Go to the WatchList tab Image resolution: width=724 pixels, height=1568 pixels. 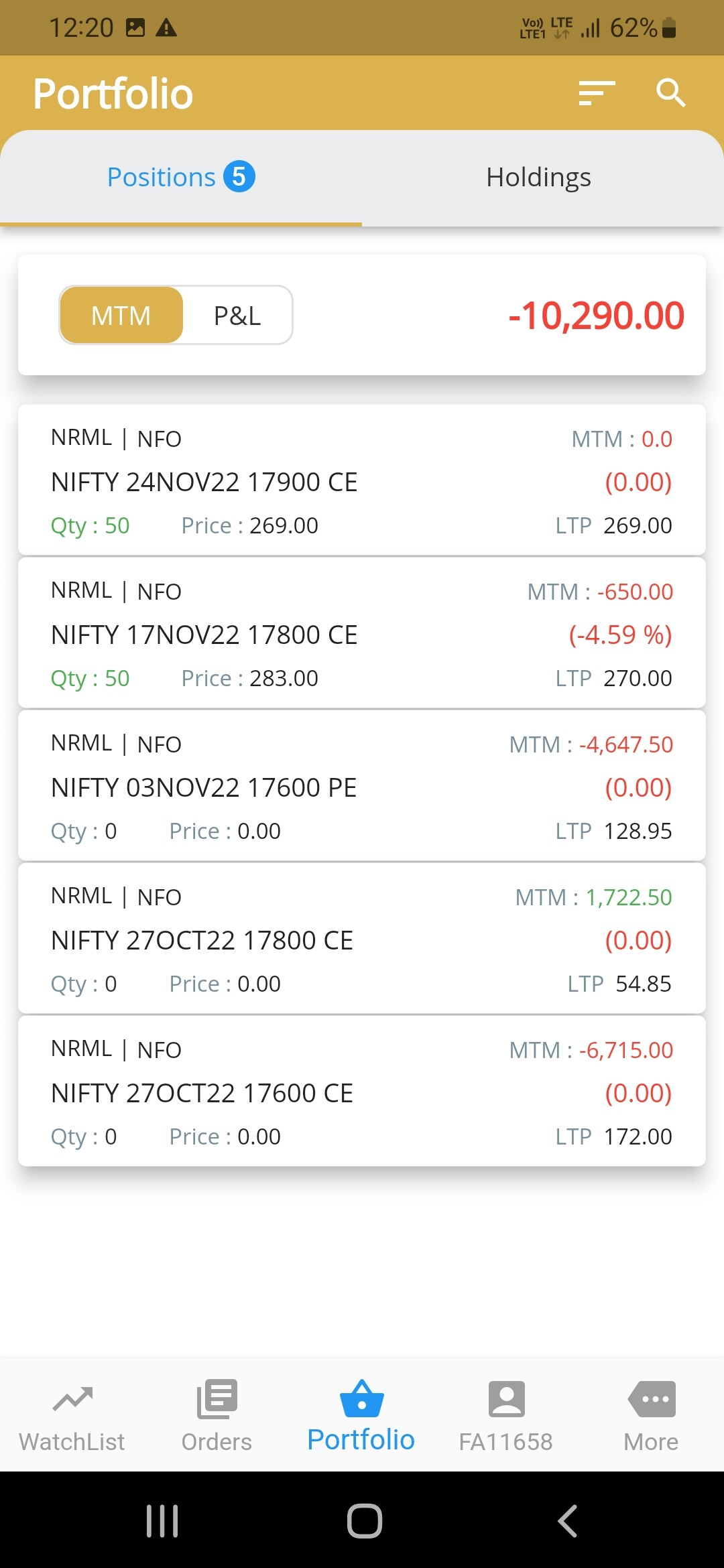[72, 1415]
